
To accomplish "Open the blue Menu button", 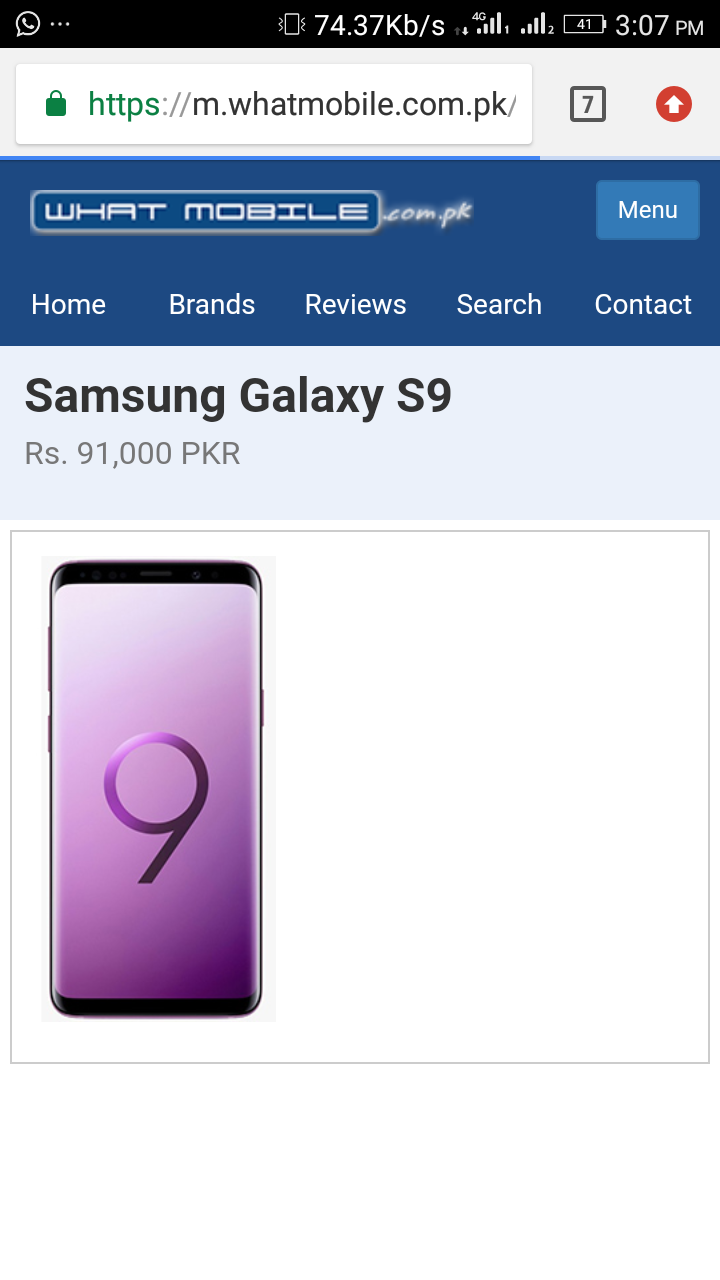I will pos(648,210).
